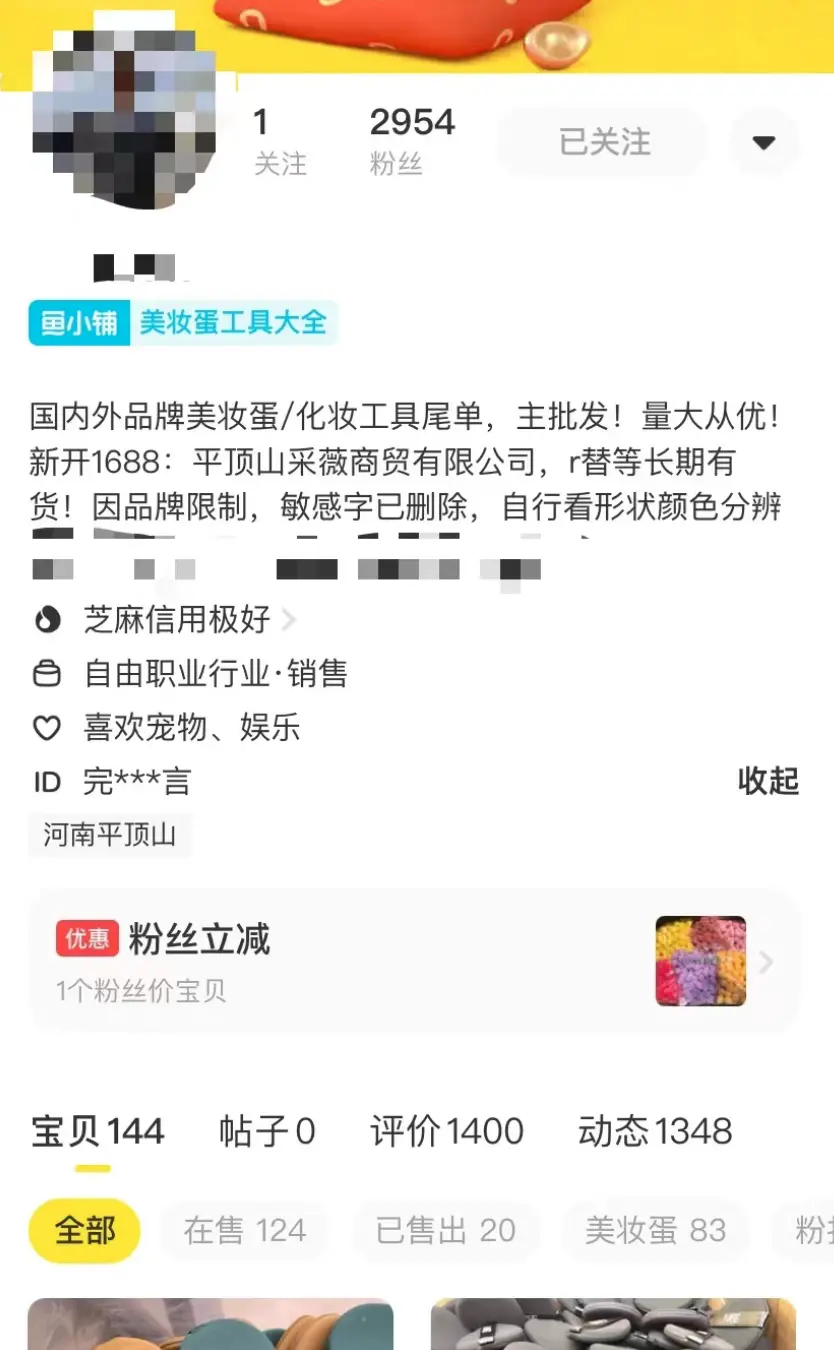Expand the dropdown arrow beside 已关注
This screenshot has height=1350, width=834.
point(764,142)
